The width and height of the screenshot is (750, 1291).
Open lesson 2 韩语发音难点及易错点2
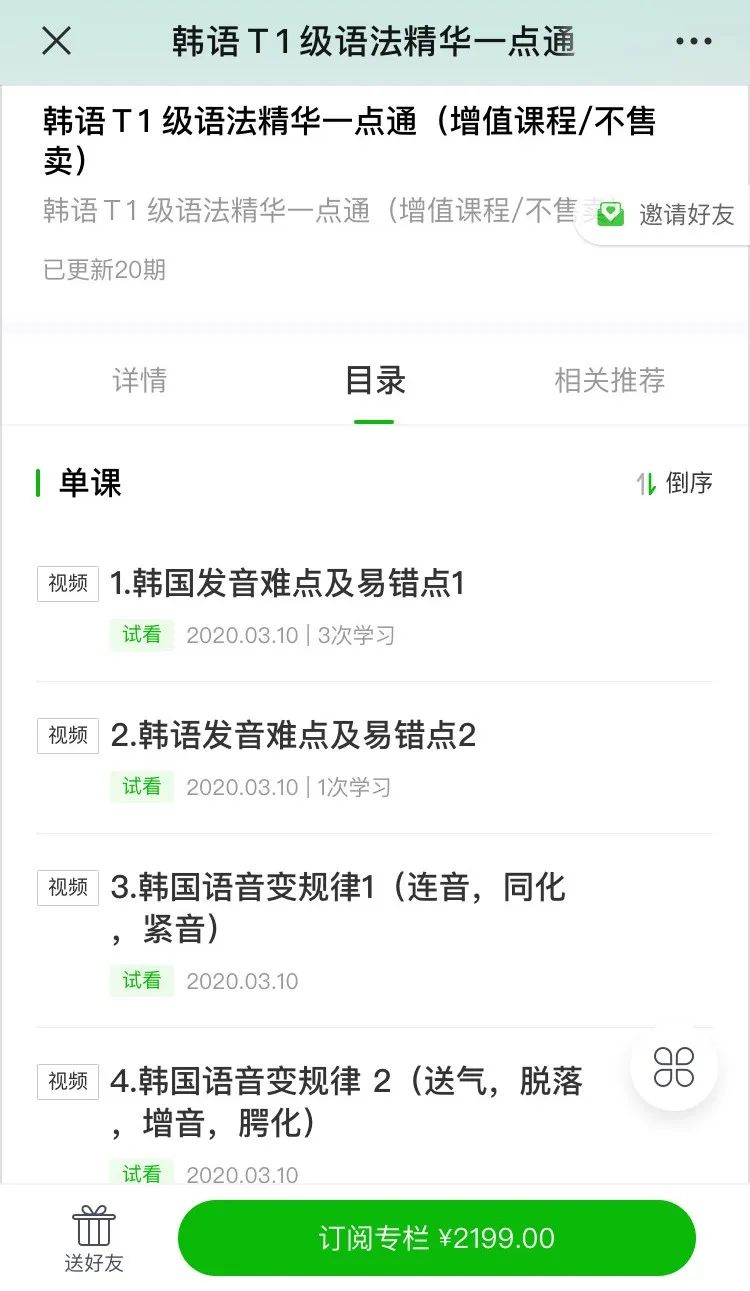coord(300,735)
